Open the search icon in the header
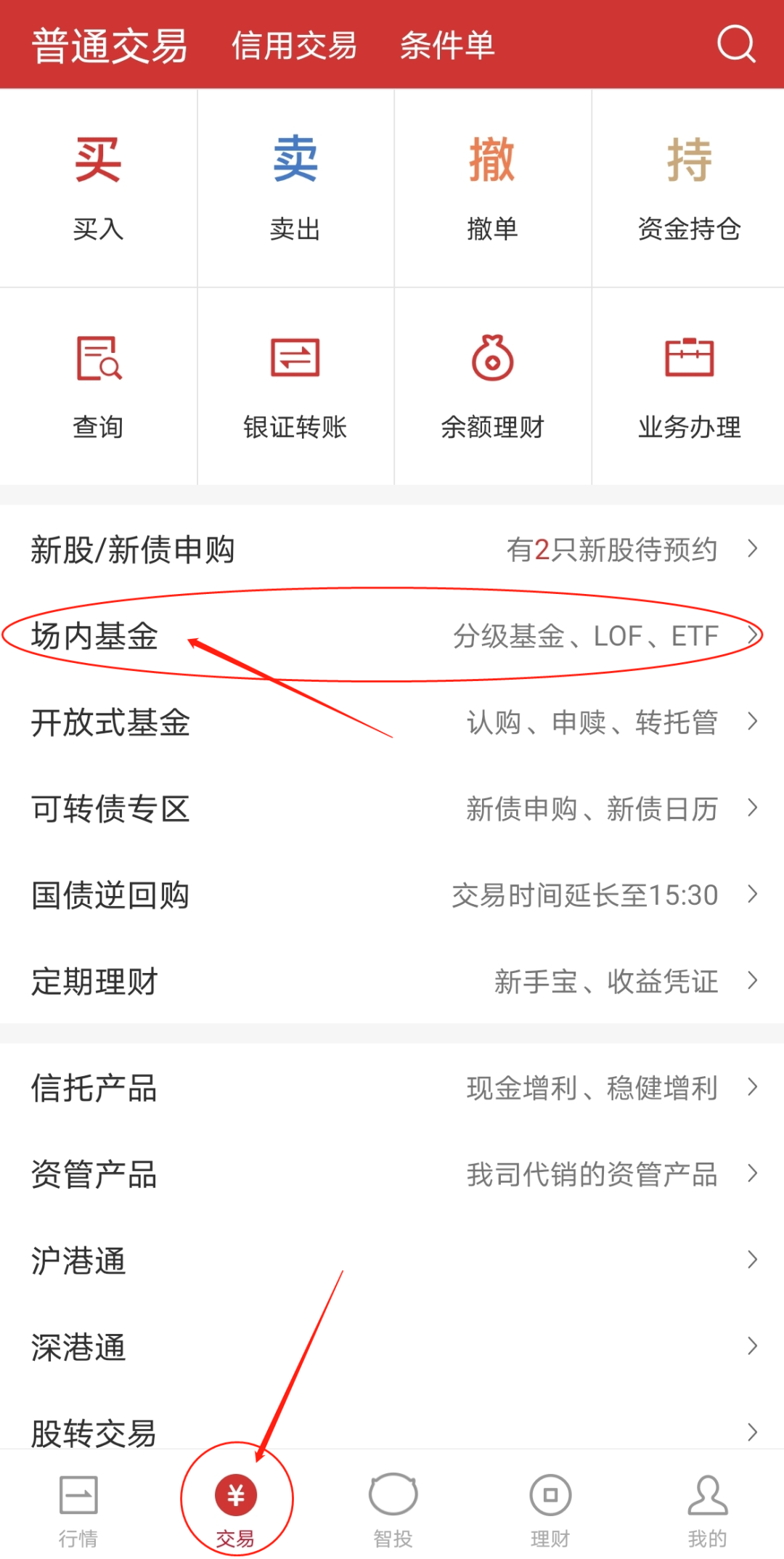This screenshot has width=784, height=1559. tap(736, 44)
